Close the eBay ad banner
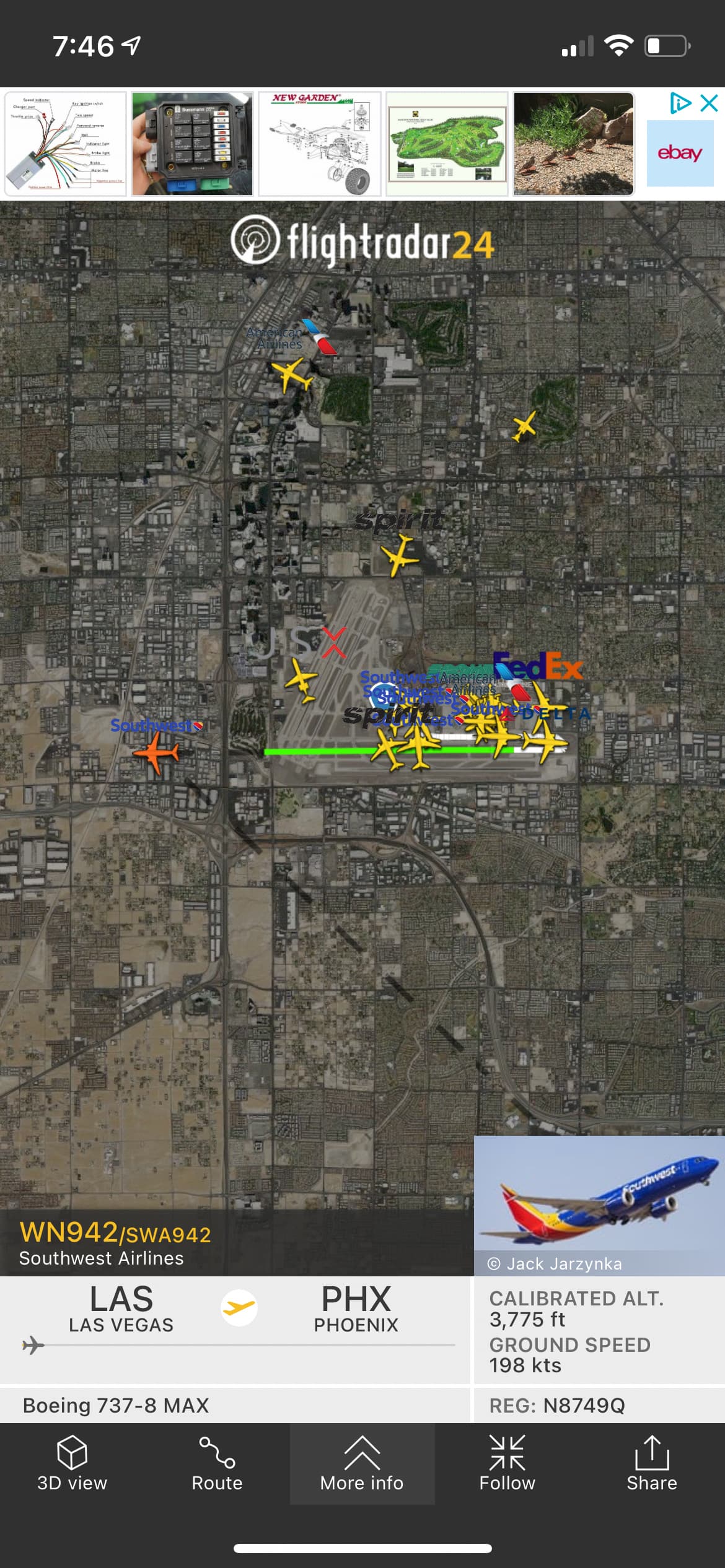The width and height of the screenshot is (725, 1568). tap(709, 103)
